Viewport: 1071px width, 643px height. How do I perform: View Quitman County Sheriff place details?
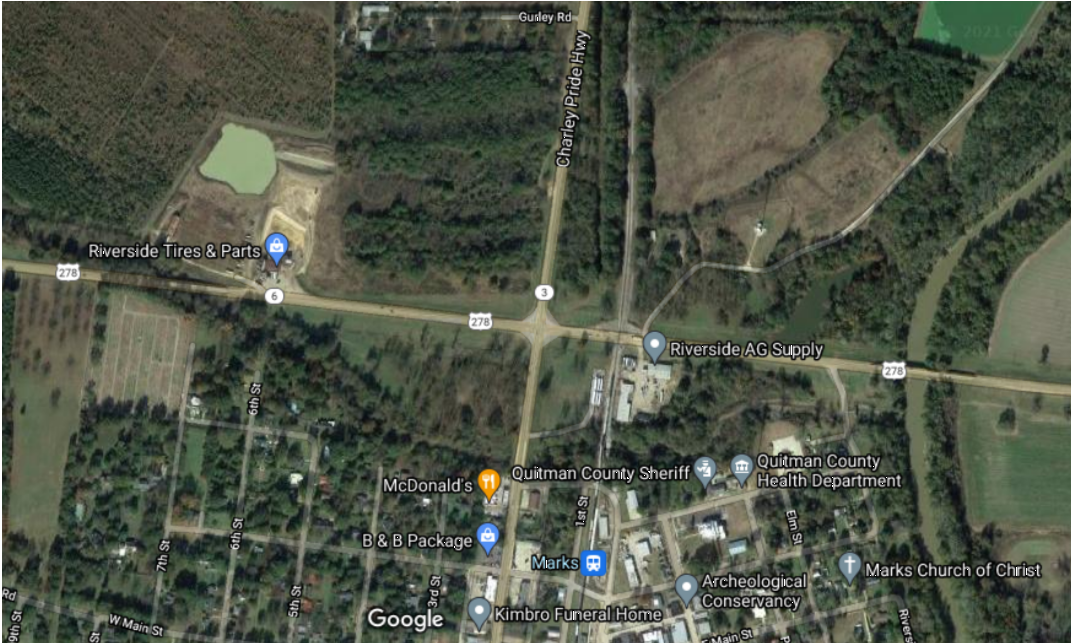click(705, 468)
